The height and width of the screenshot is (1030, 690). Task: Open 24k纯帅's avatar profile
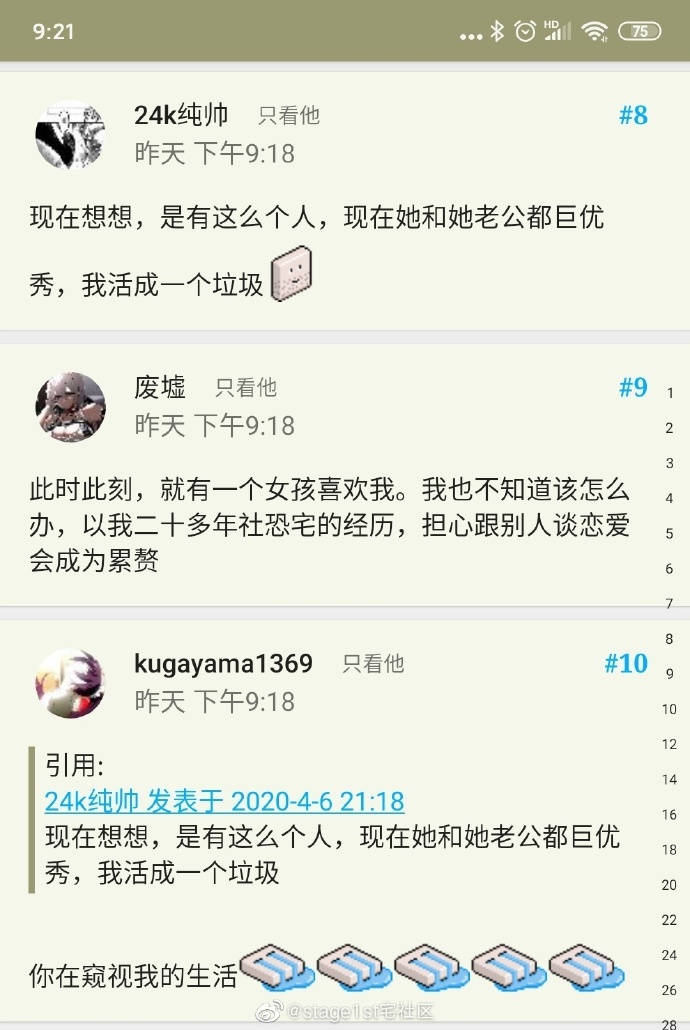point(70,134)
